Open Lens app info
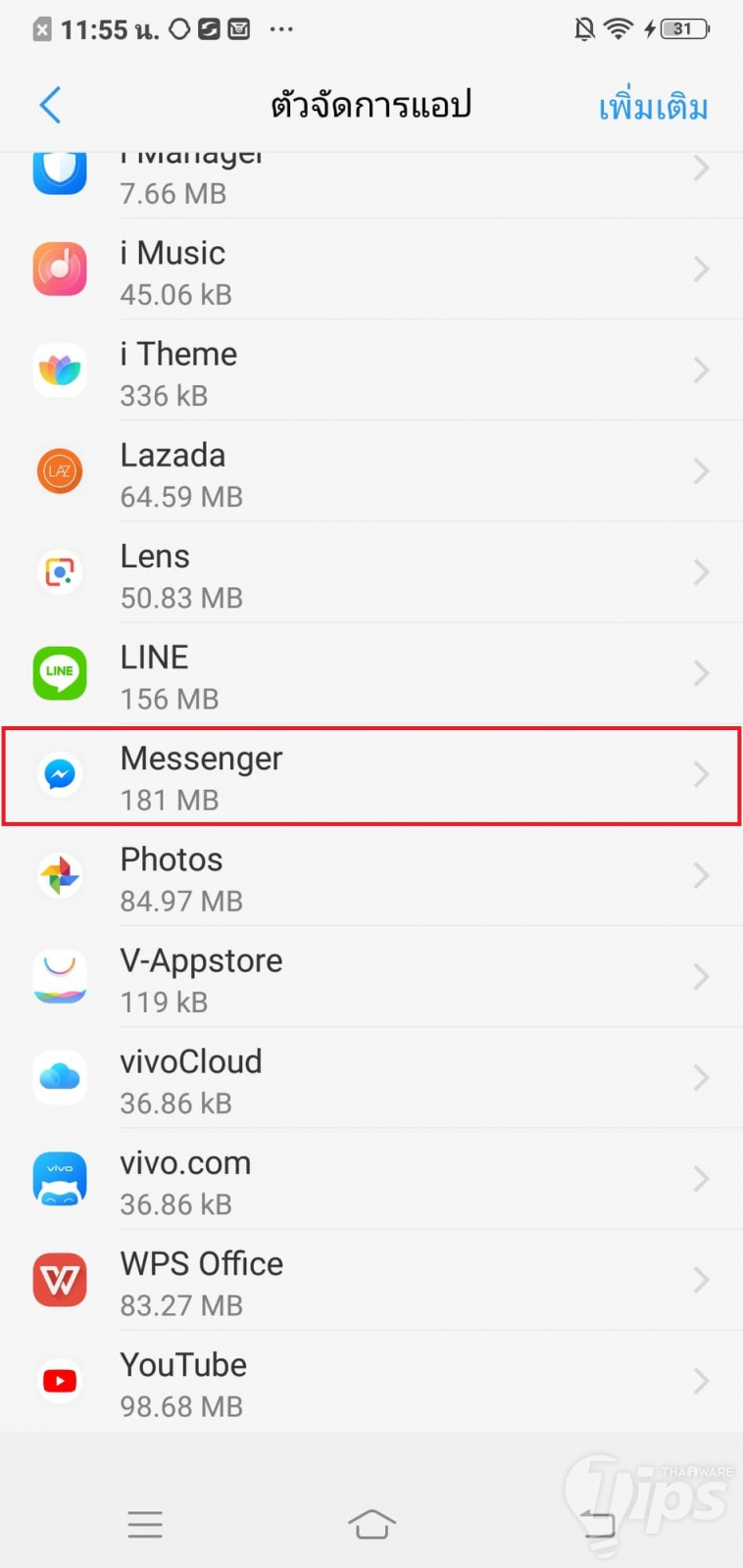743x1568 pixels. click(x=371, y=574)
